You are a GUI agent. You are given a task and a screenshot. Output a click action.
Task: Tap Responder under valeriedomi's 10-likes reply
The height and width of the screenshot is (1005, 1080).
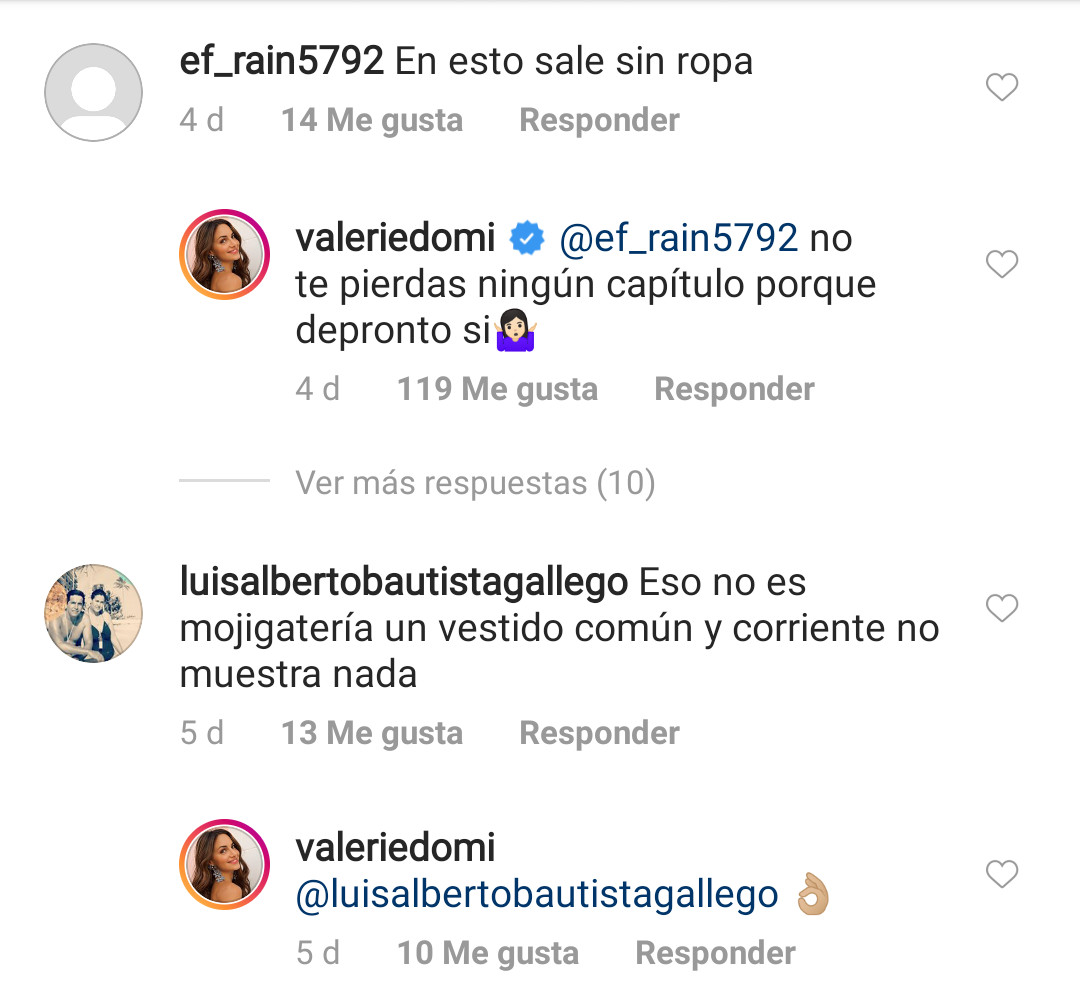[x=715, y=953]
